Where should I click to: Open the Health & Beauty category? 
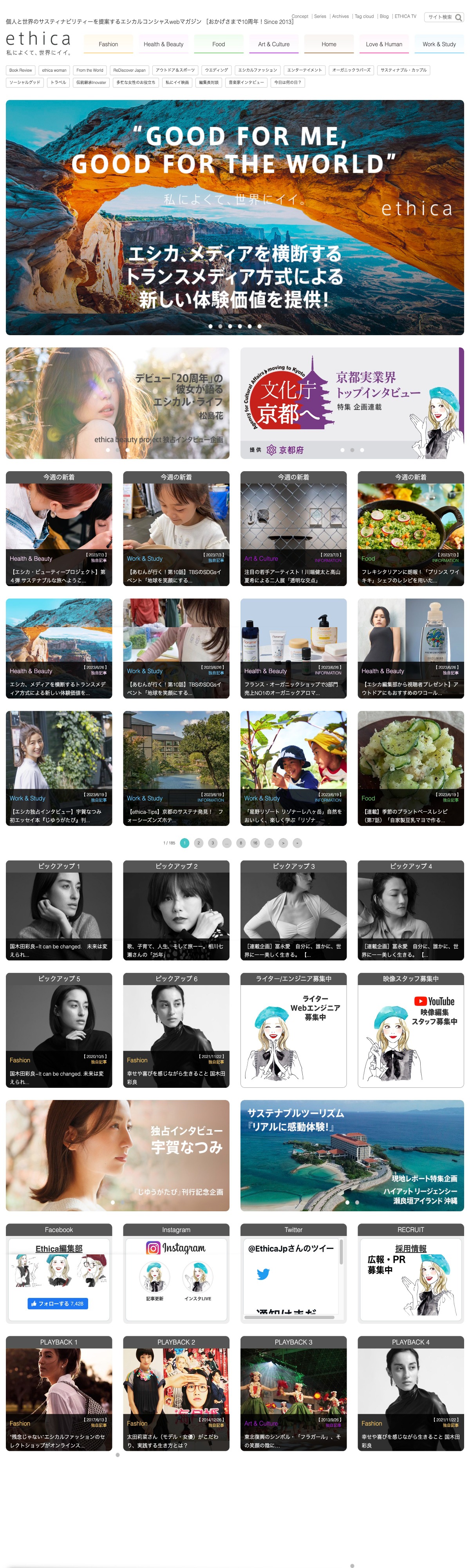[163, 44]
